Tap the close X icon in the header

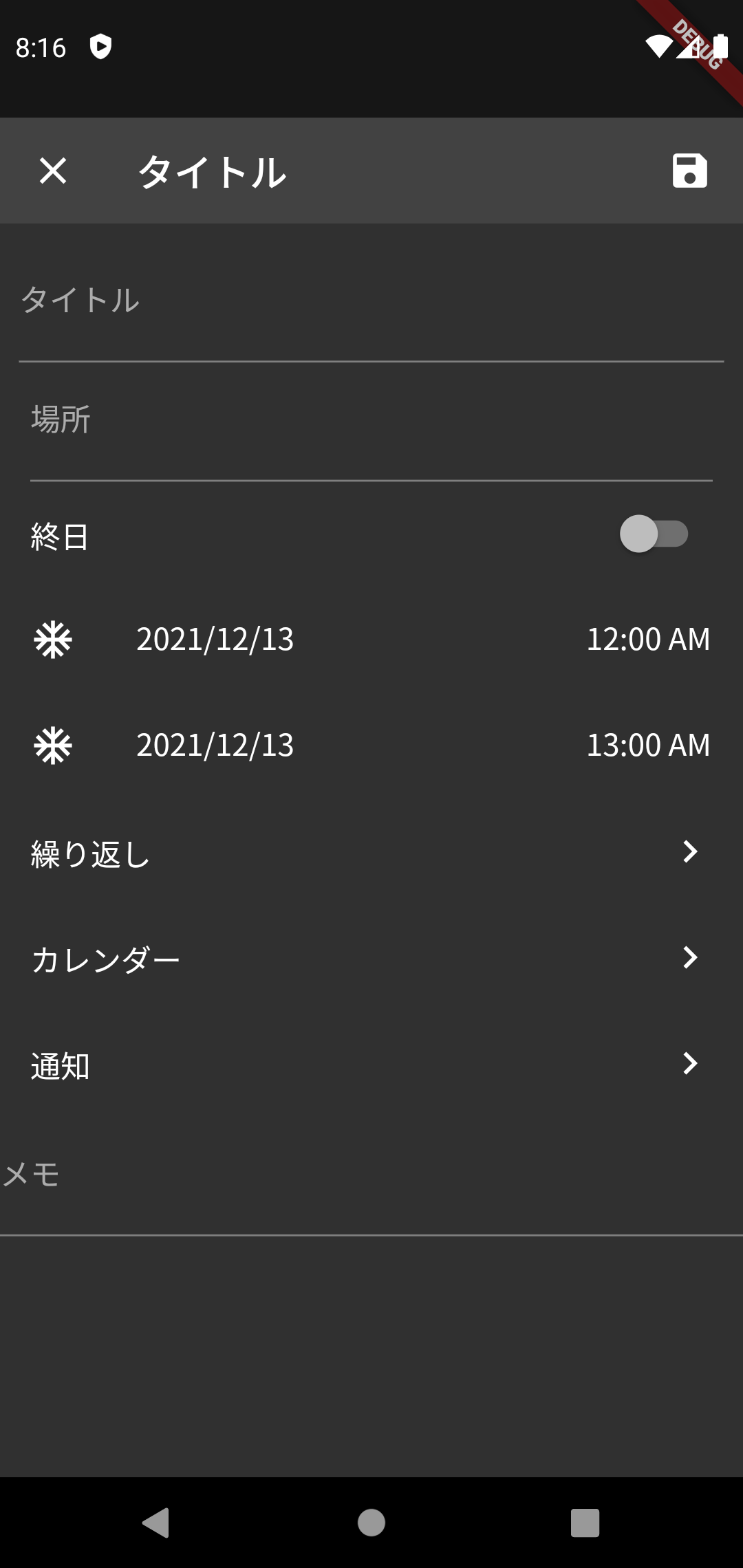click(52, 171)
